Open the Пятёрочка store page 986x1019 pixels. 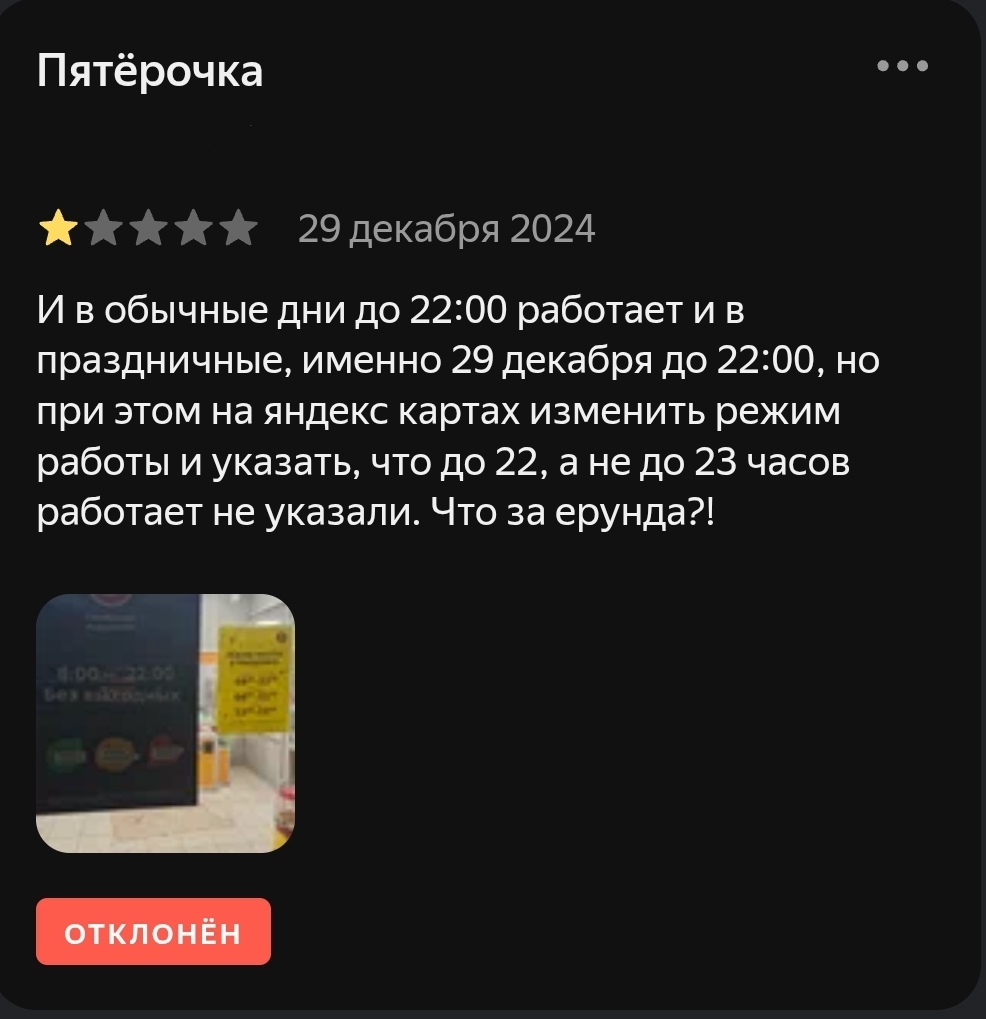150,71
